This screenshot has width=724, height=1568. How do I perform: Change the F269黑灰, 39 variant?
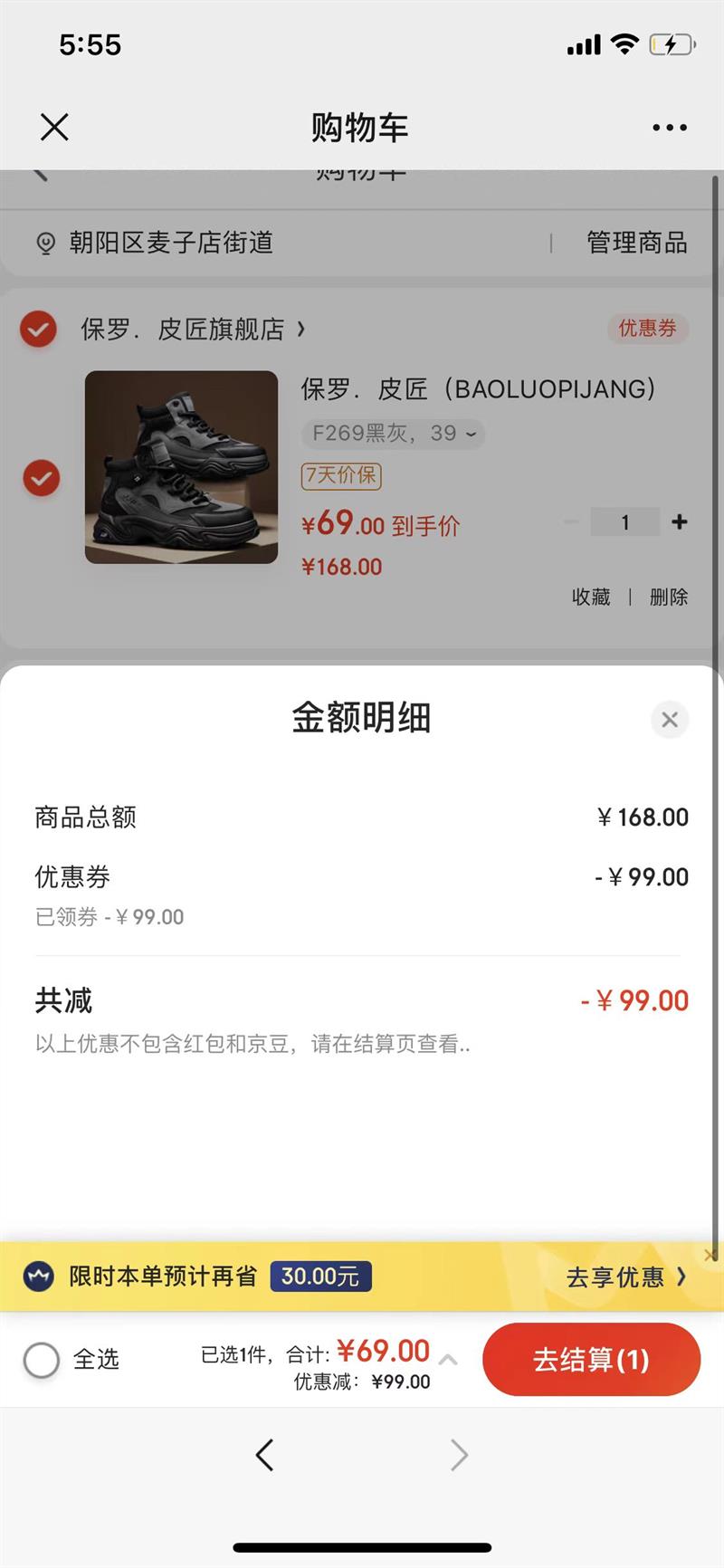tap(393, 434)
